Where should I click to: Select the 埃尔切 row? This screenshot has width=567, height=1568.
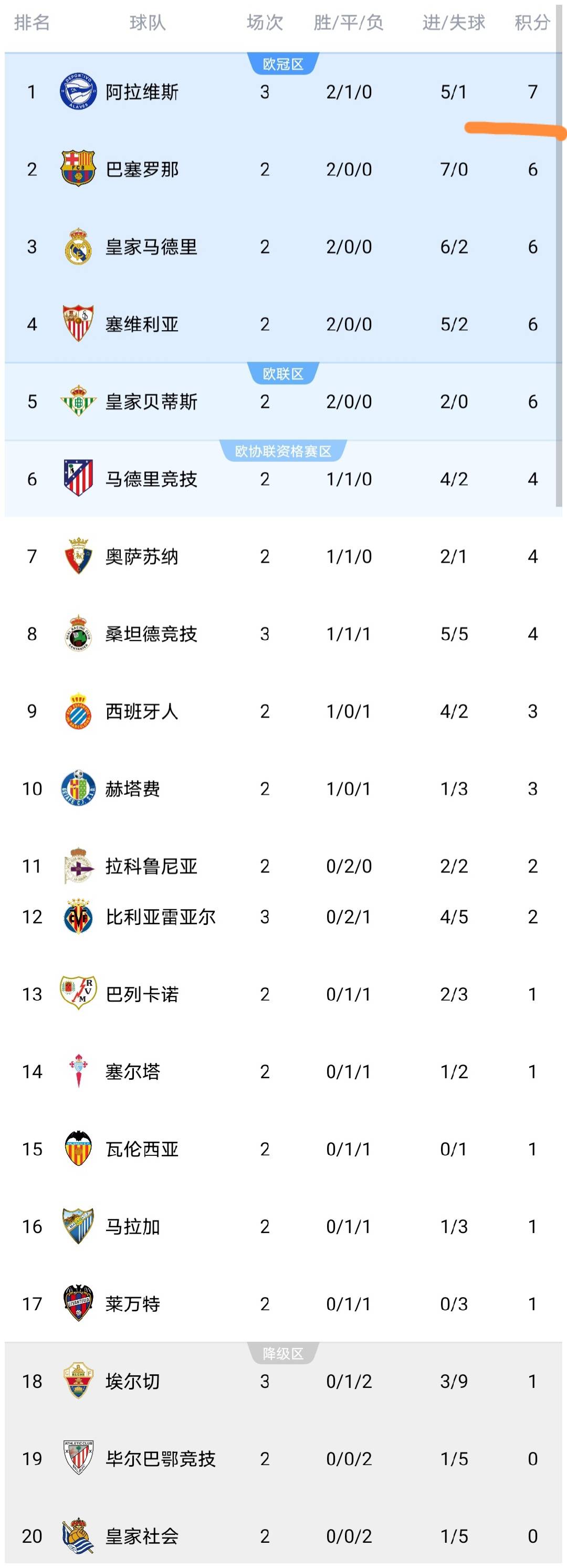click(x=283, y=1381)
